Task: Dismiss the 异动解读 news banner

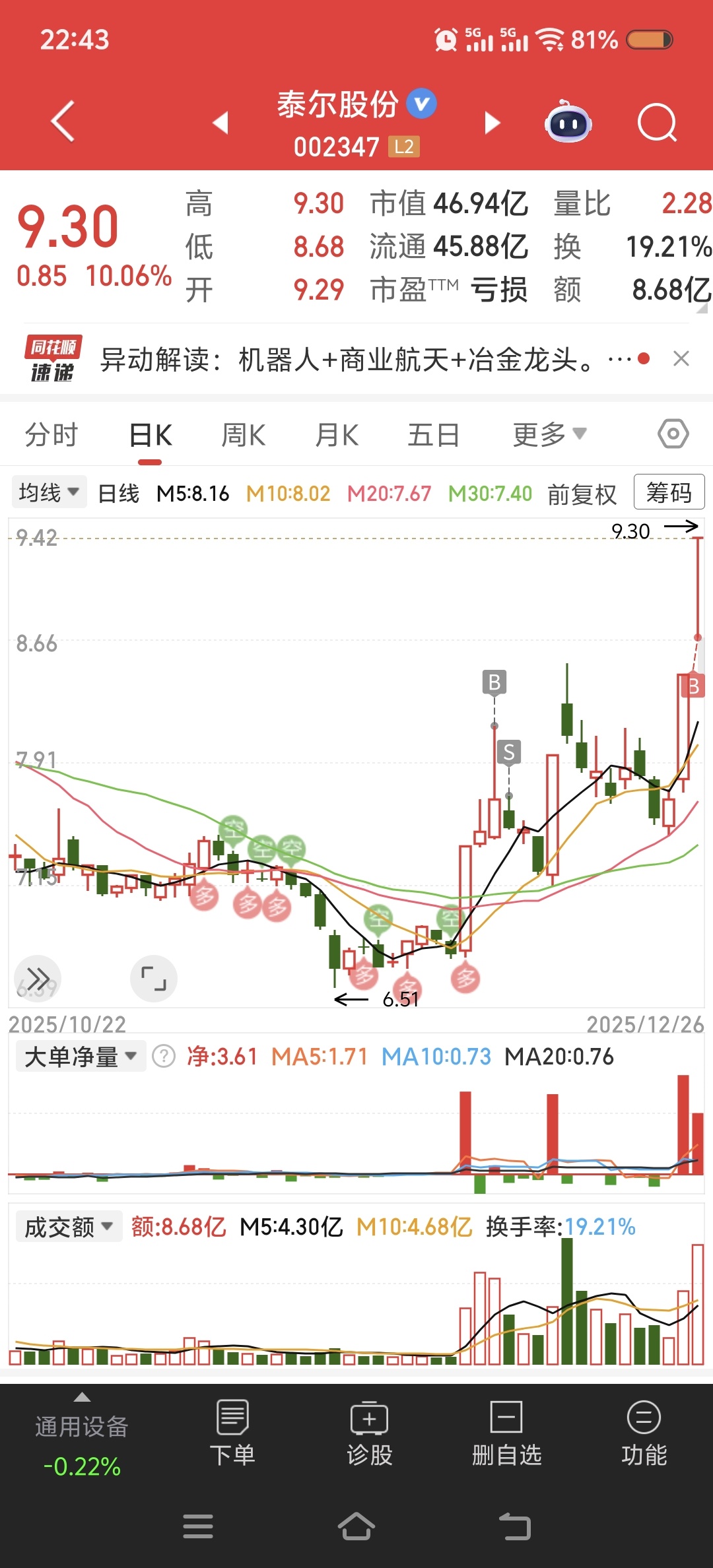Action: click(x=681, y=359)
